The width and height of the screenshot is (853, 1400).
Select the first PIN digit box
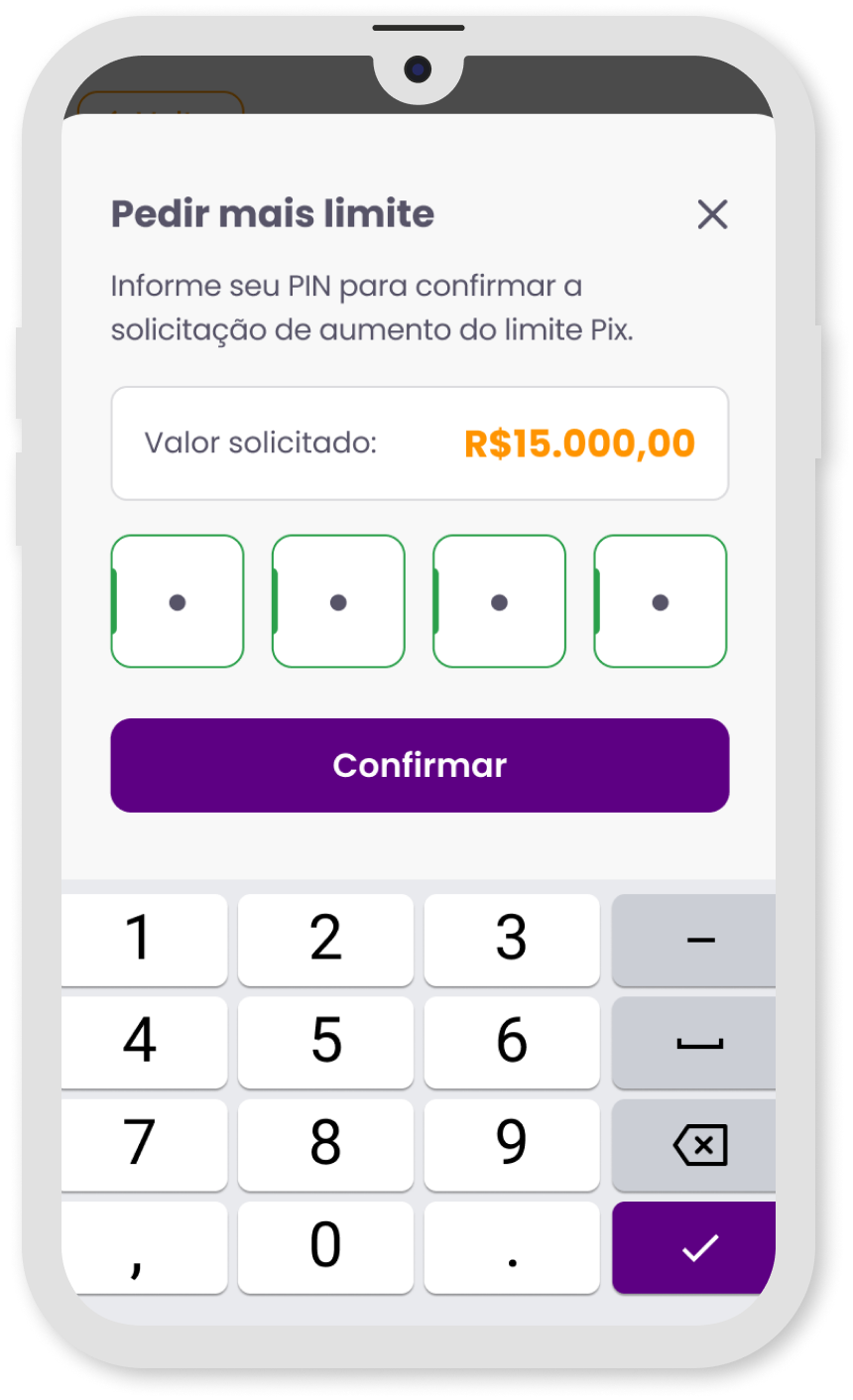pyautogui.click(x=178, y=601)
